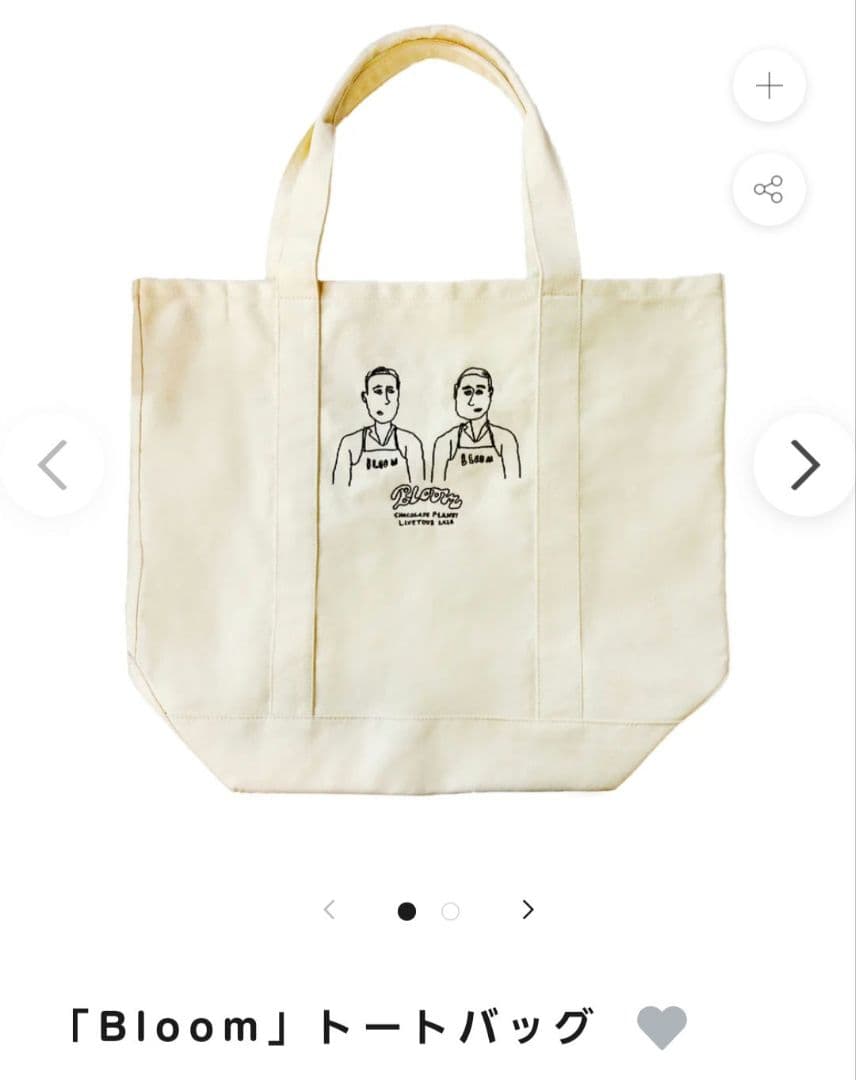
Task: Tap the small left chevron below the image
Action: (329, 910)
